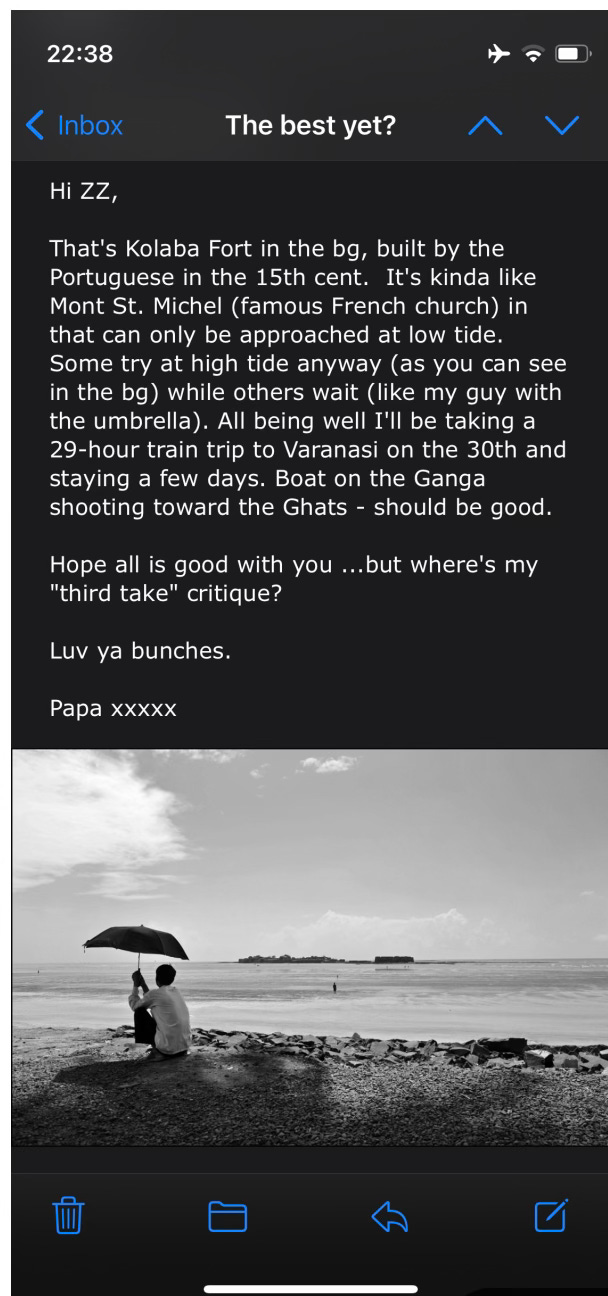
Task: Jump to the next message with down arrow
Action: (562, 125)
